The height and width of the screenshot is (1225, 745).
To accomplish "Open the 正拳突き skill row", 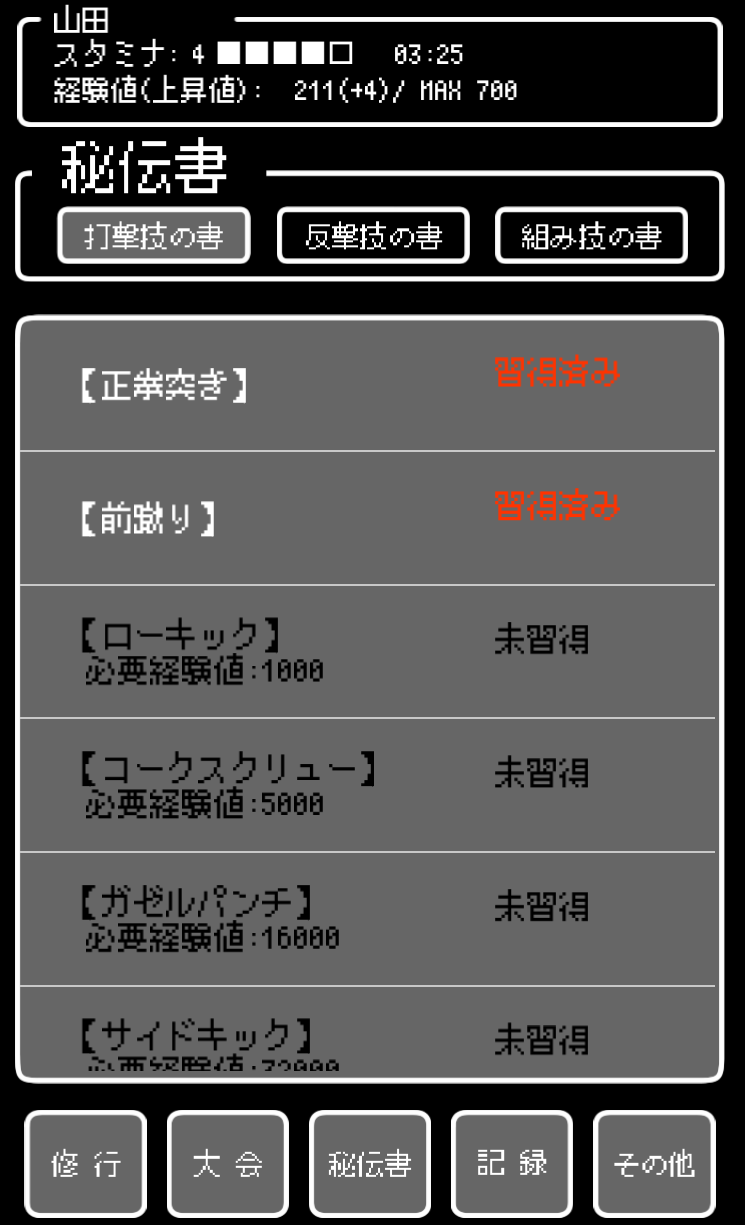I will pyautogui.click(x=367, y=386).
